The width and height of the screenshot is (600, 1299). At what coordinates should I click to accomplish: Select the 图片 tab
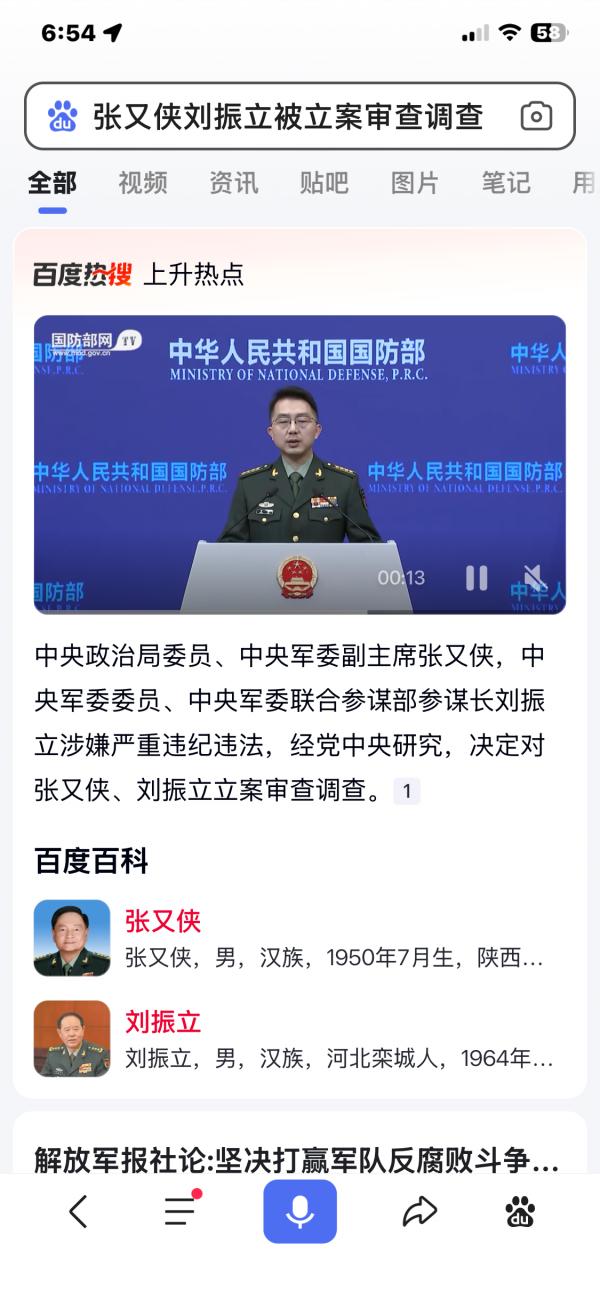415,183
